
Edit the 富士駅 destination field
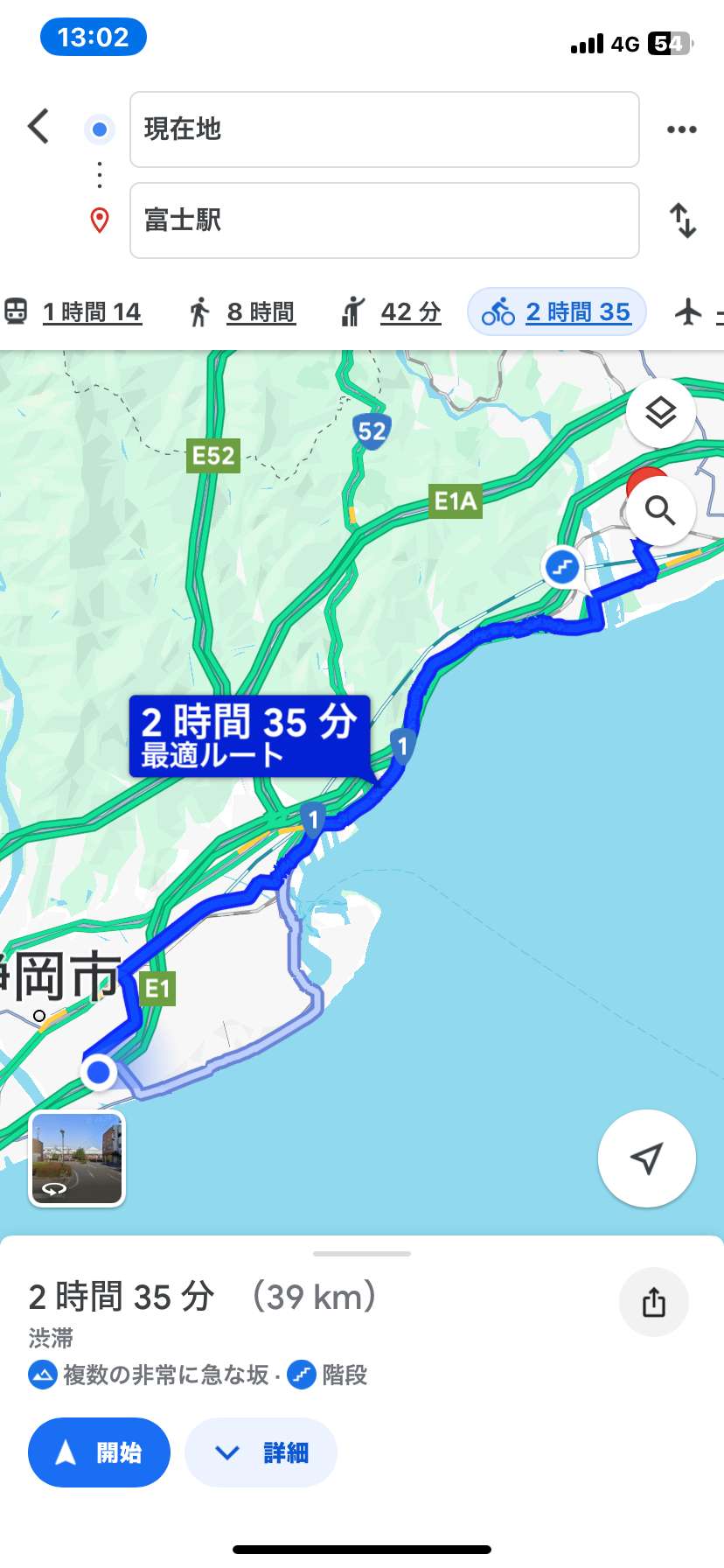385,220
